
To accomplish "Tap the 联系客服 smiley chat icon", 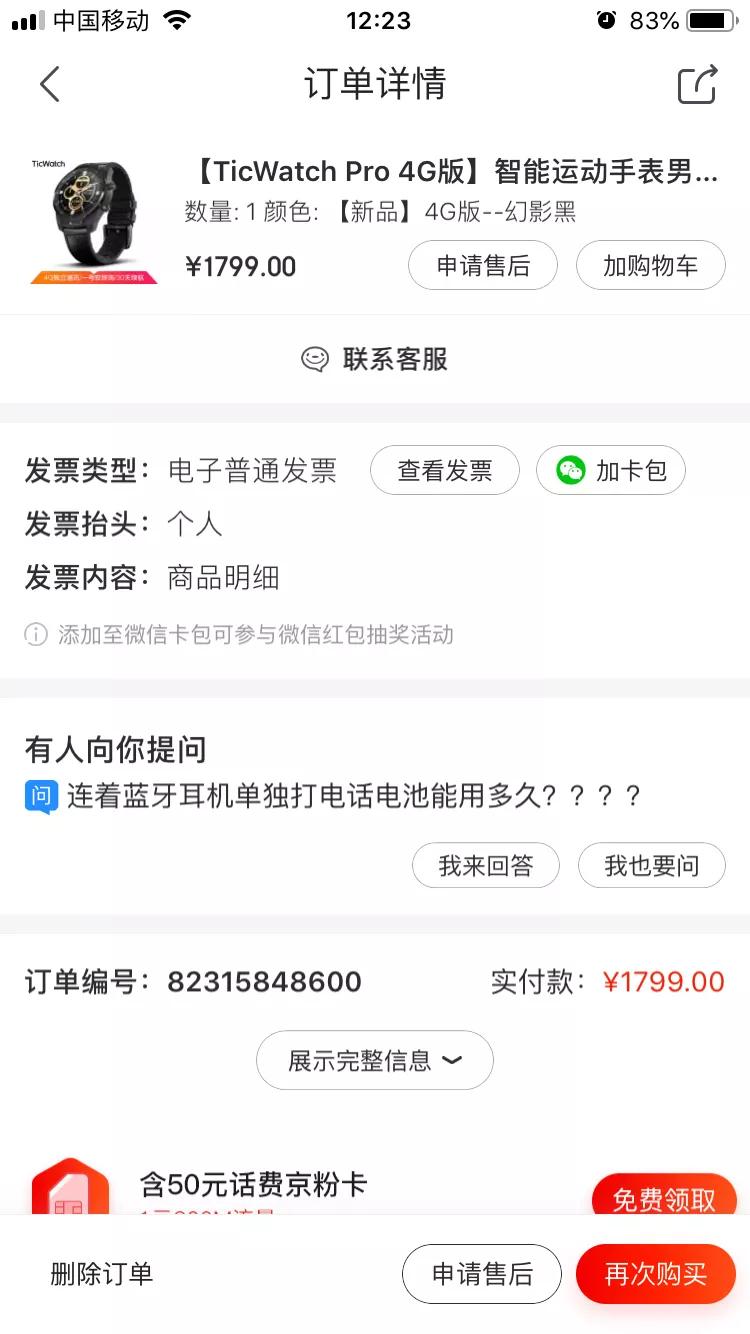I will coord(314,358).
